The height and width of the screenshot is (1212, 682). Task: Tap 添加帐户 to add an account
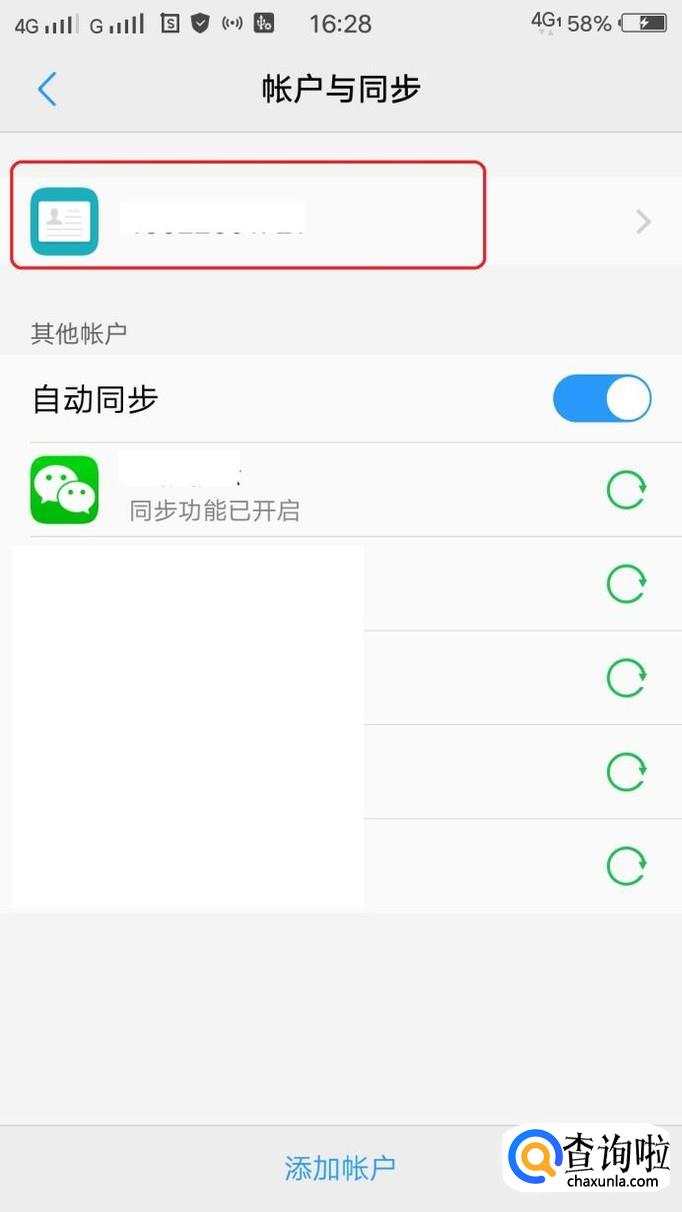(x=340, y=1167)
